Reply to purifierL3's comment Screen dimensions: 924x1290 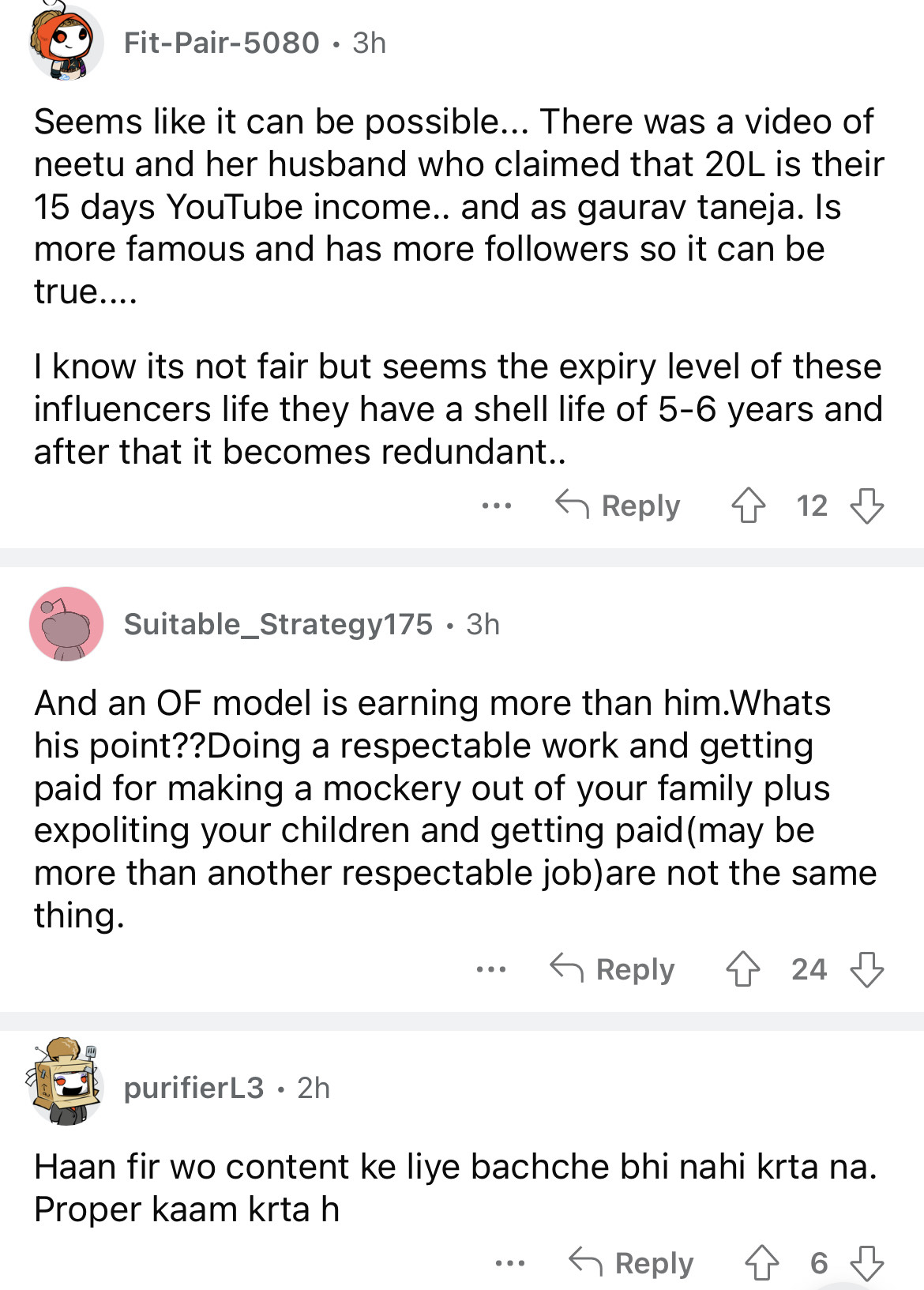632,1263
